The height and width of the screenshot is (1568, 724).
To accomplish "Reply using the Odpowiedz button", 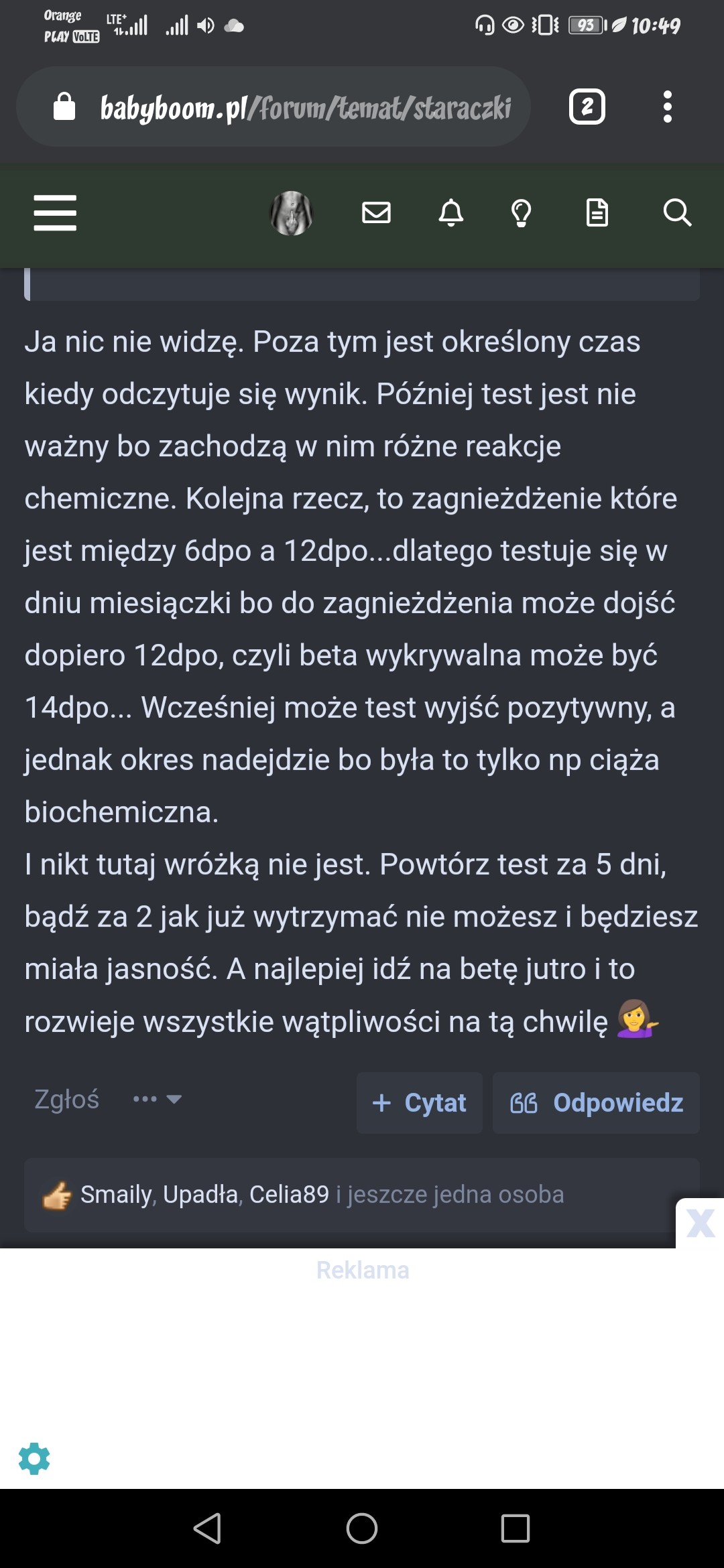I will (x=596, y=1103).
